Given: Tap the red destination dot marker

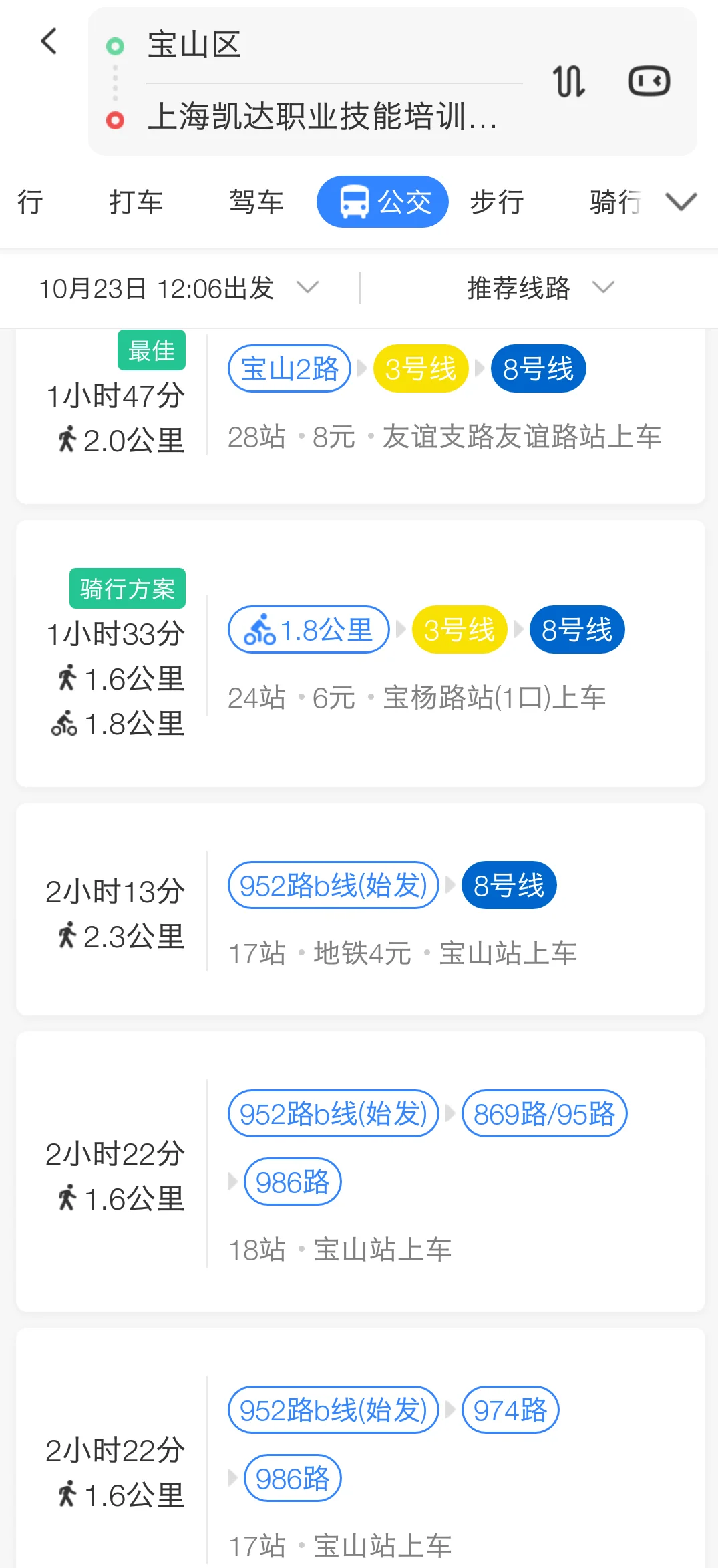Looking at the screenshot, I should (115, 121).
